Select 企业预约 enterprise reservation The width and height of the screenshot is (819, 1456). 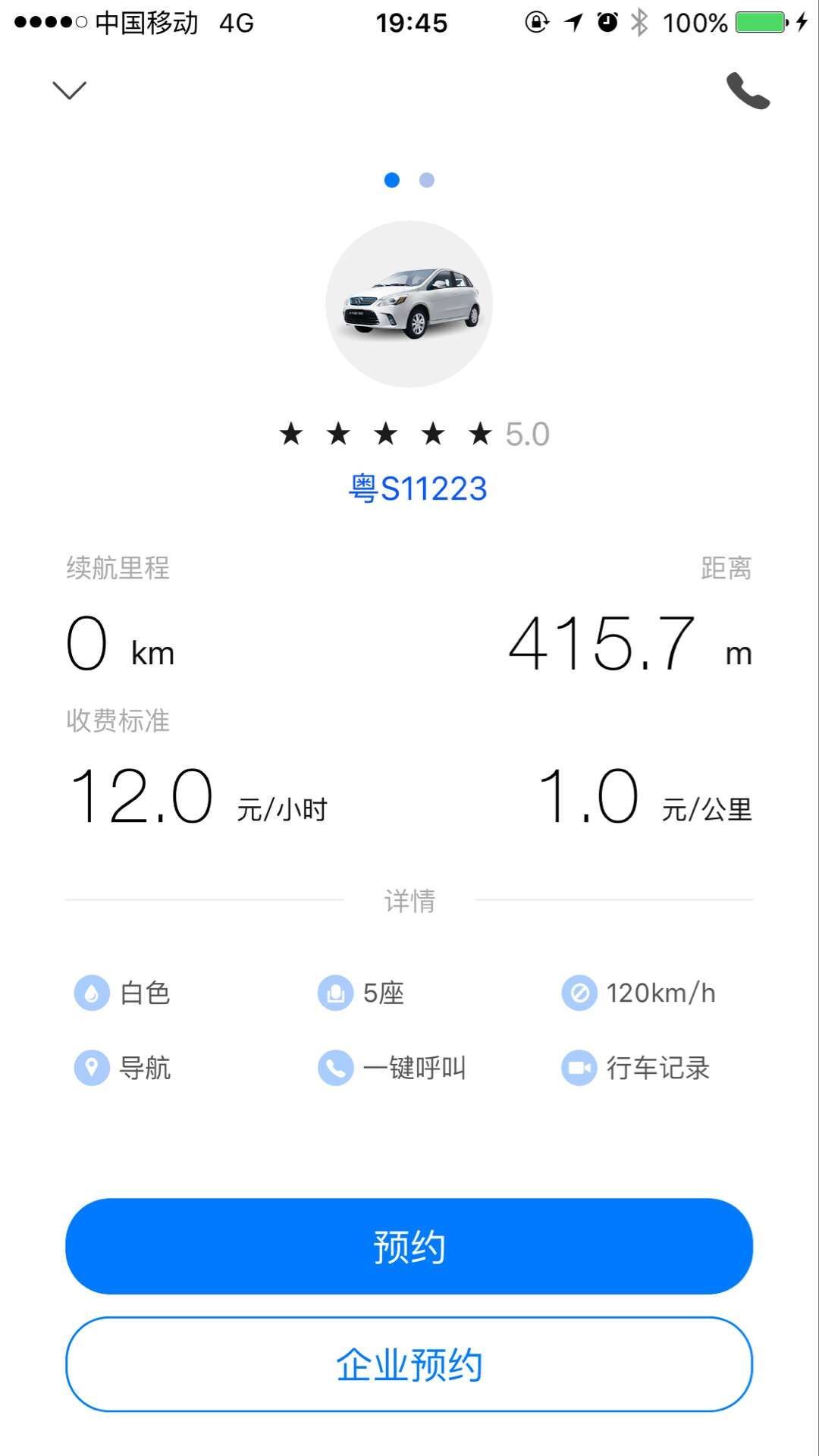click(x=409, y=1364)
